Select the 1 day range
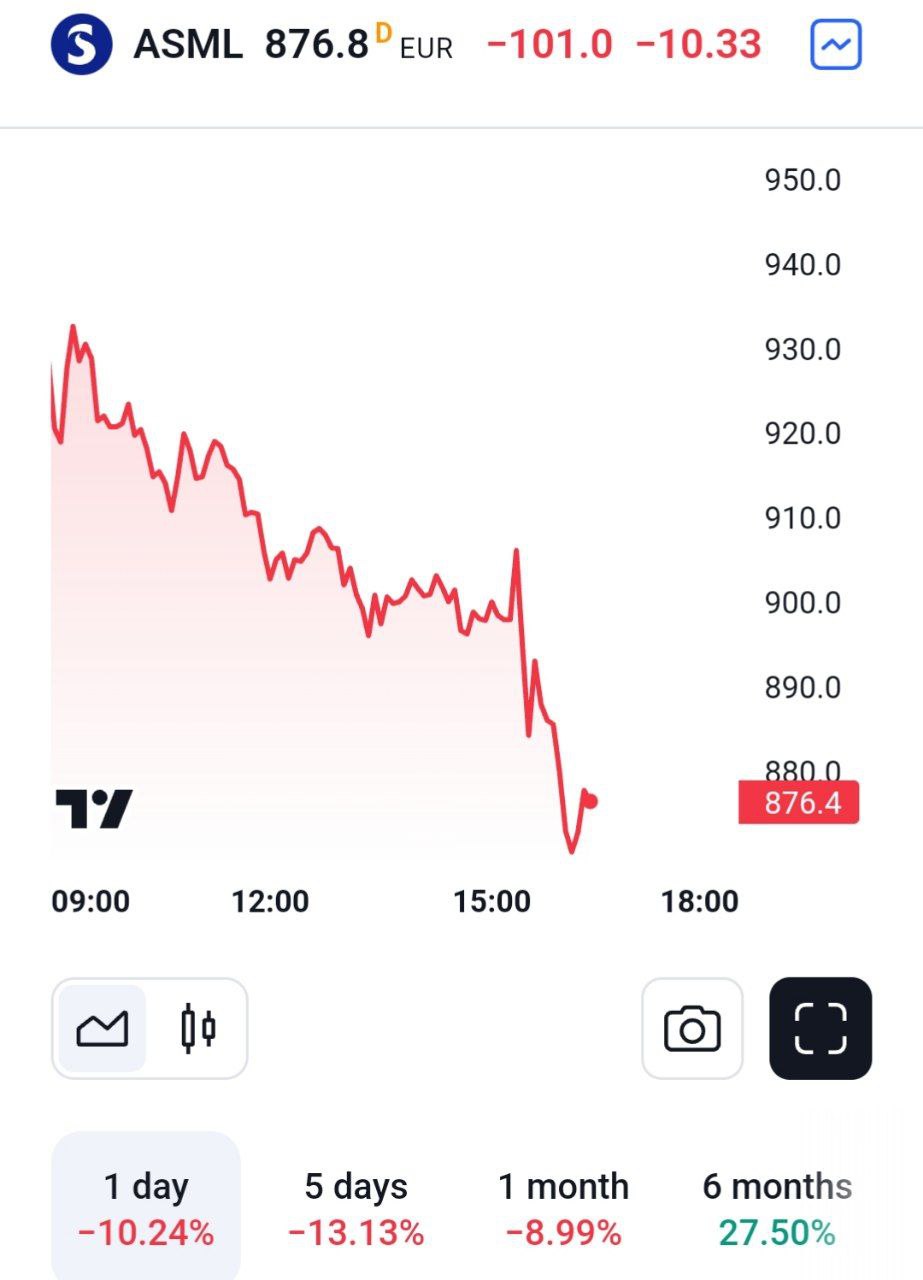The image size is (923, 1280). (x=146, y=1207)
